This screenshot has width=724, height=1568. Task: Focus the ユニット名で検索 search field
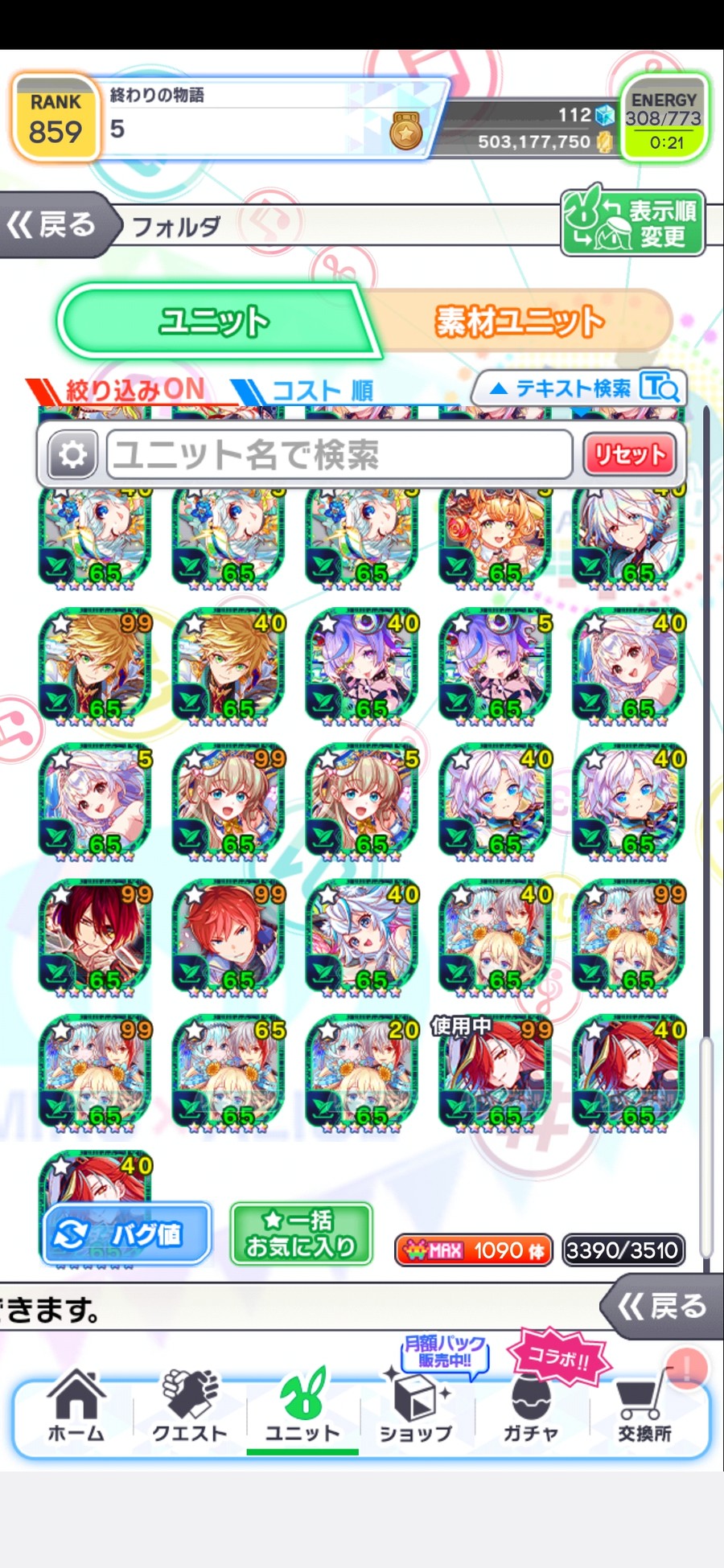pos(338,455)
